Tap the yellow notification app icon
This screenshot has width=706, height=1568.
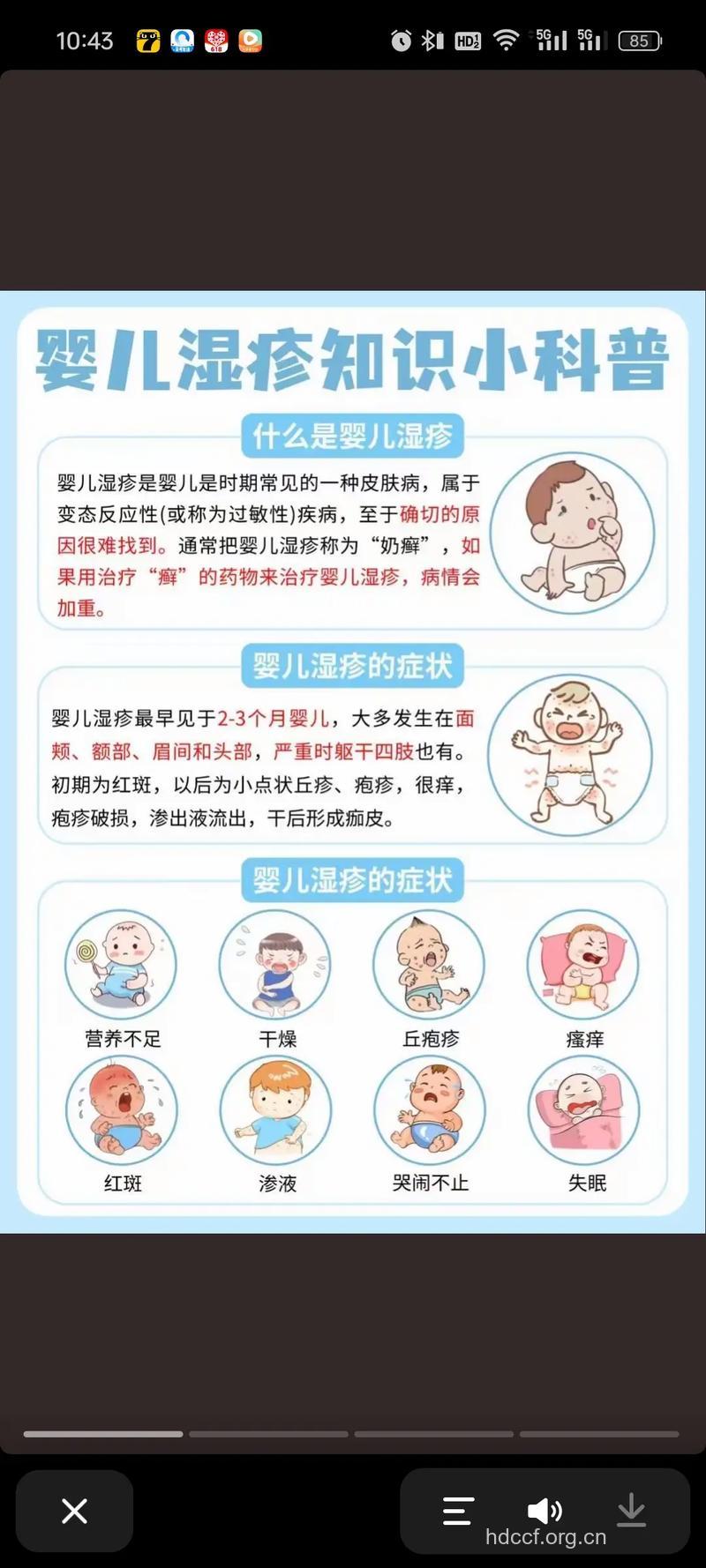coord(146,40)
